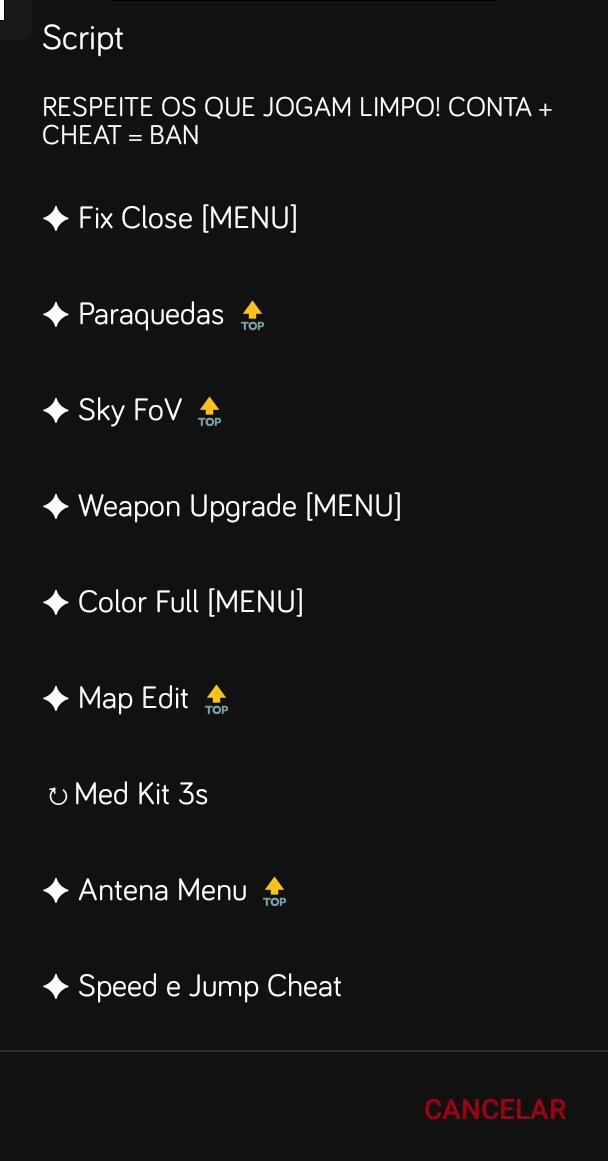The image size is (608, 1161).
Task: Choose Med Kit 3s script
Action: click(x=140, y=794)
